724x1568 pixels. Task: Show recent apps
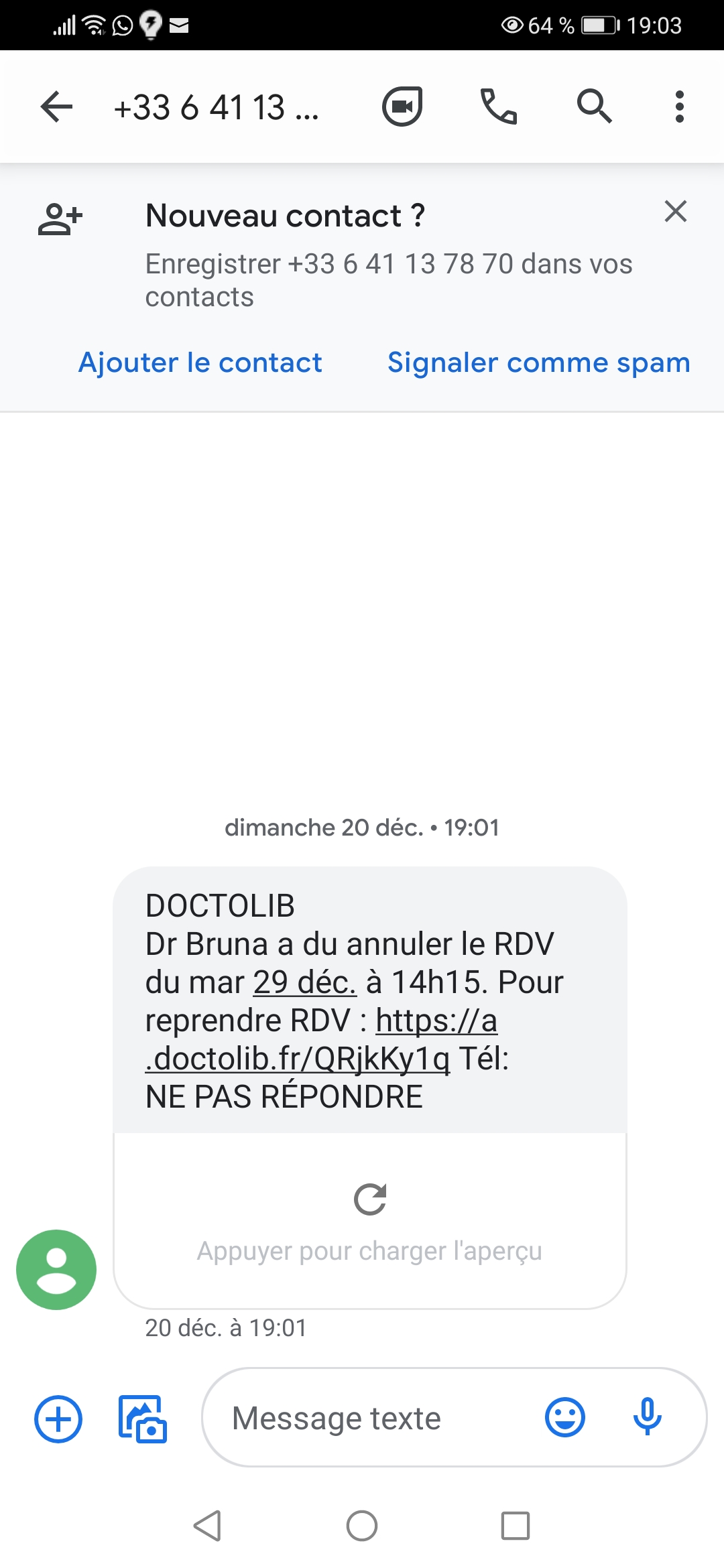point(515,1526)
